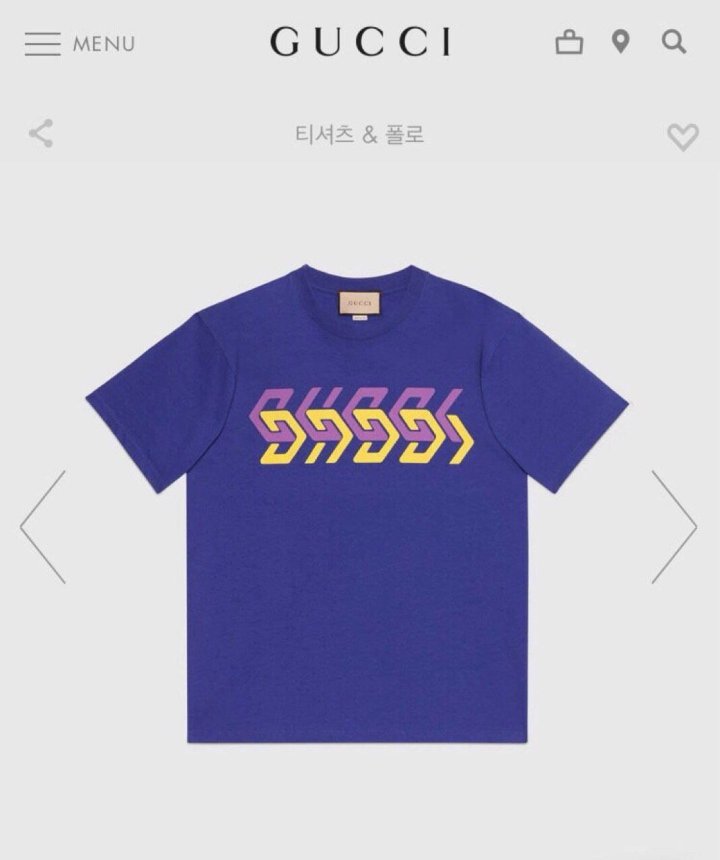Open the search magnifier
Image resolution: width=720 pixels, height=860 pixels.
pos(674,42)
